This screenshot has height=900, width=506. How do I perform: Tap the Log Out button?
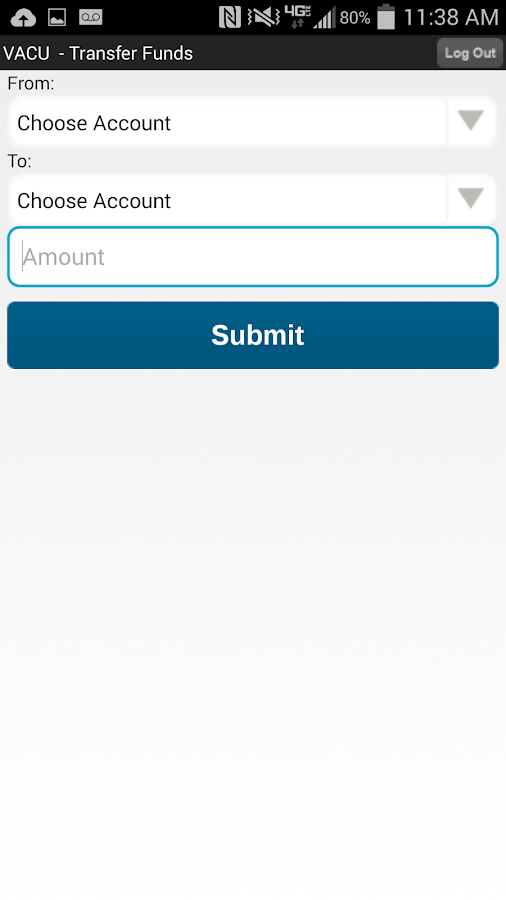[470, 53]
